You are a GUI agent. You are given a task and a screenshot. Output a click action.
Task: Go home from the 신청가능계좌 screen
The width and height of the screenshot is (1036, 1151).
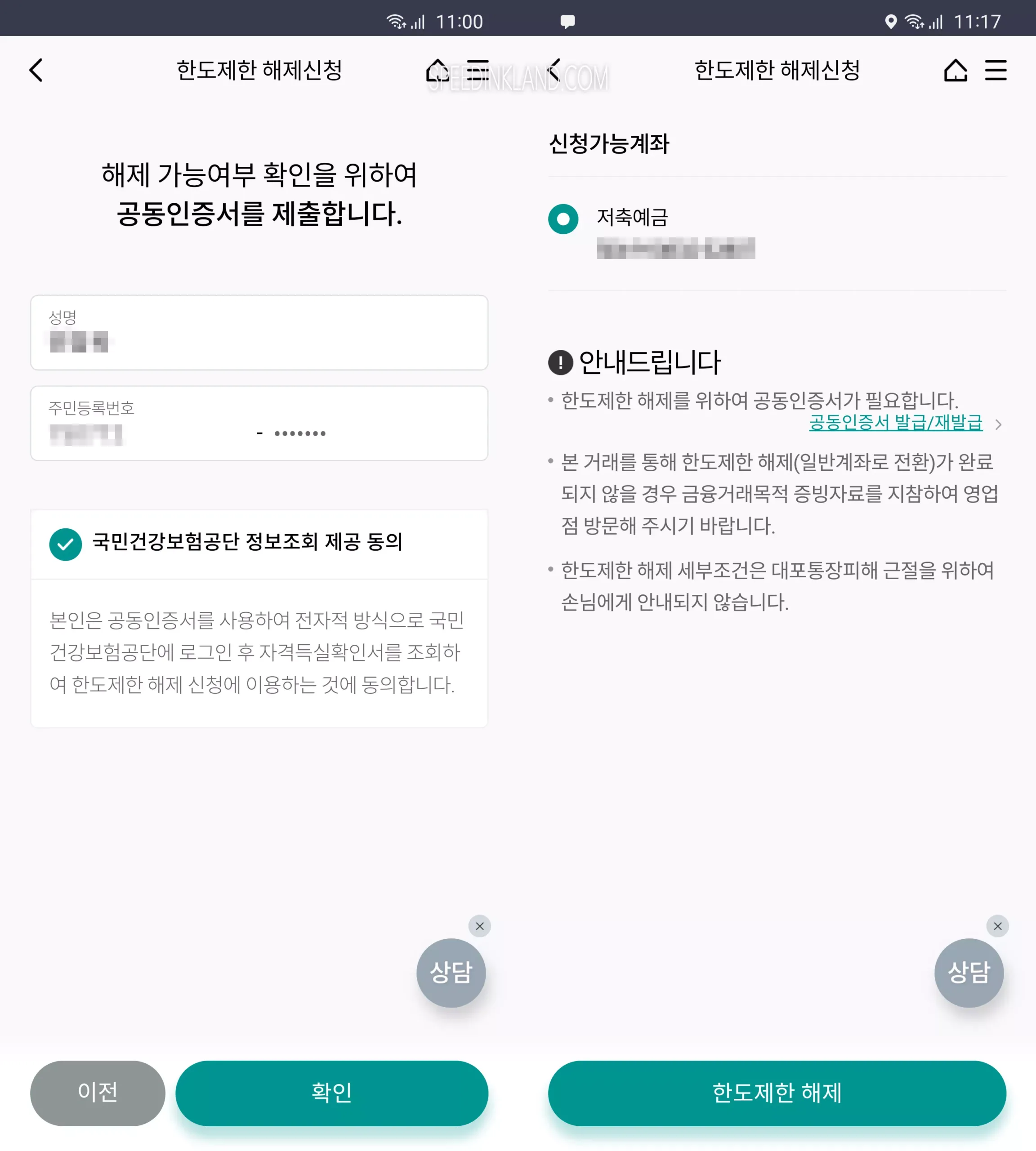click(x=955, y=71)
